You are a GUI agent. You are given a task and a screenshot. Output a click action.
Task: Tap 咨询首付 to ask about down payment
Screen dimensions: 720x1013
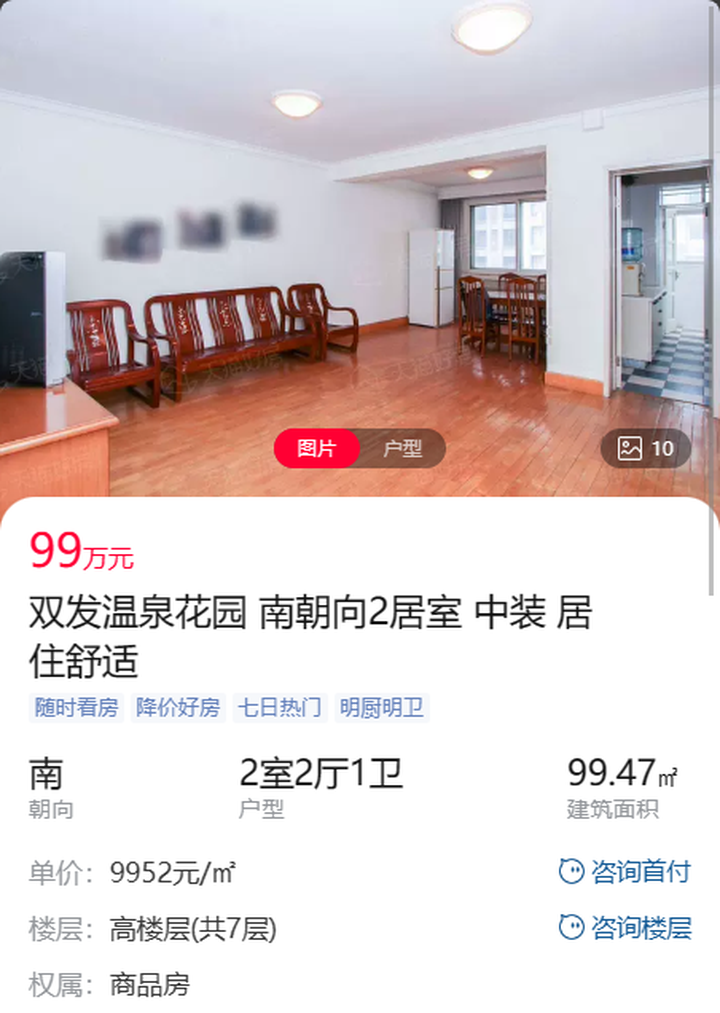625,872
